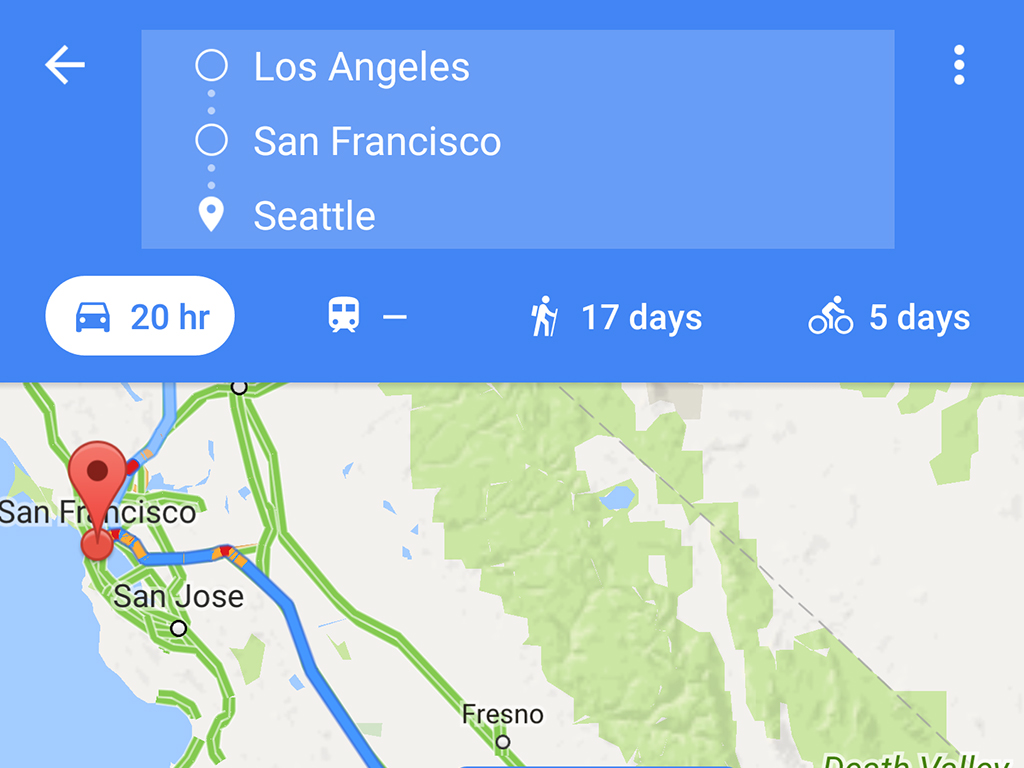Switch to walking mode showing 17 days
The width and height of the screenshot is (1024, 768).
[x=615, y=317]
